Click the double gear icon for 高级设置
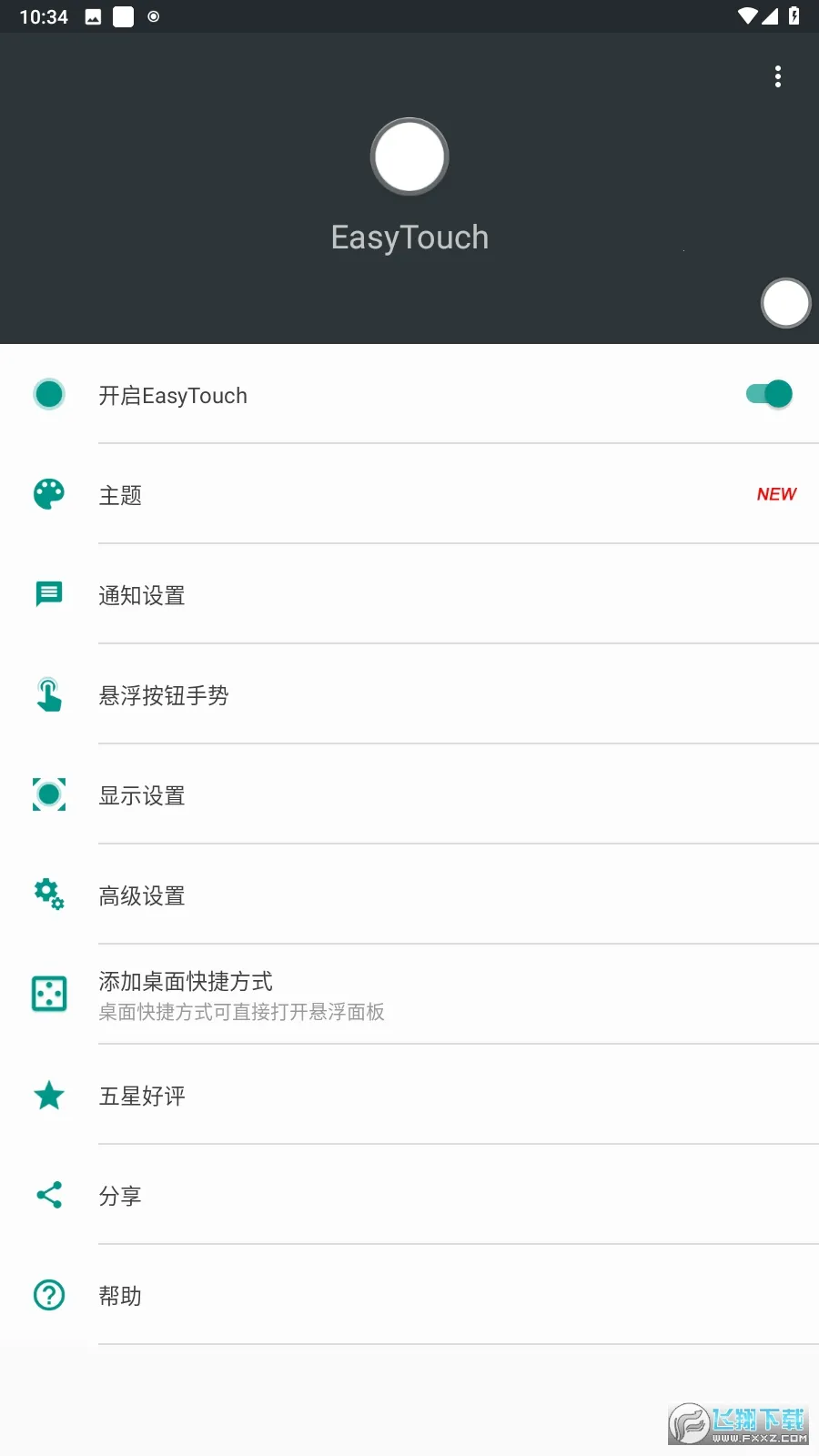 click(49, 895)
